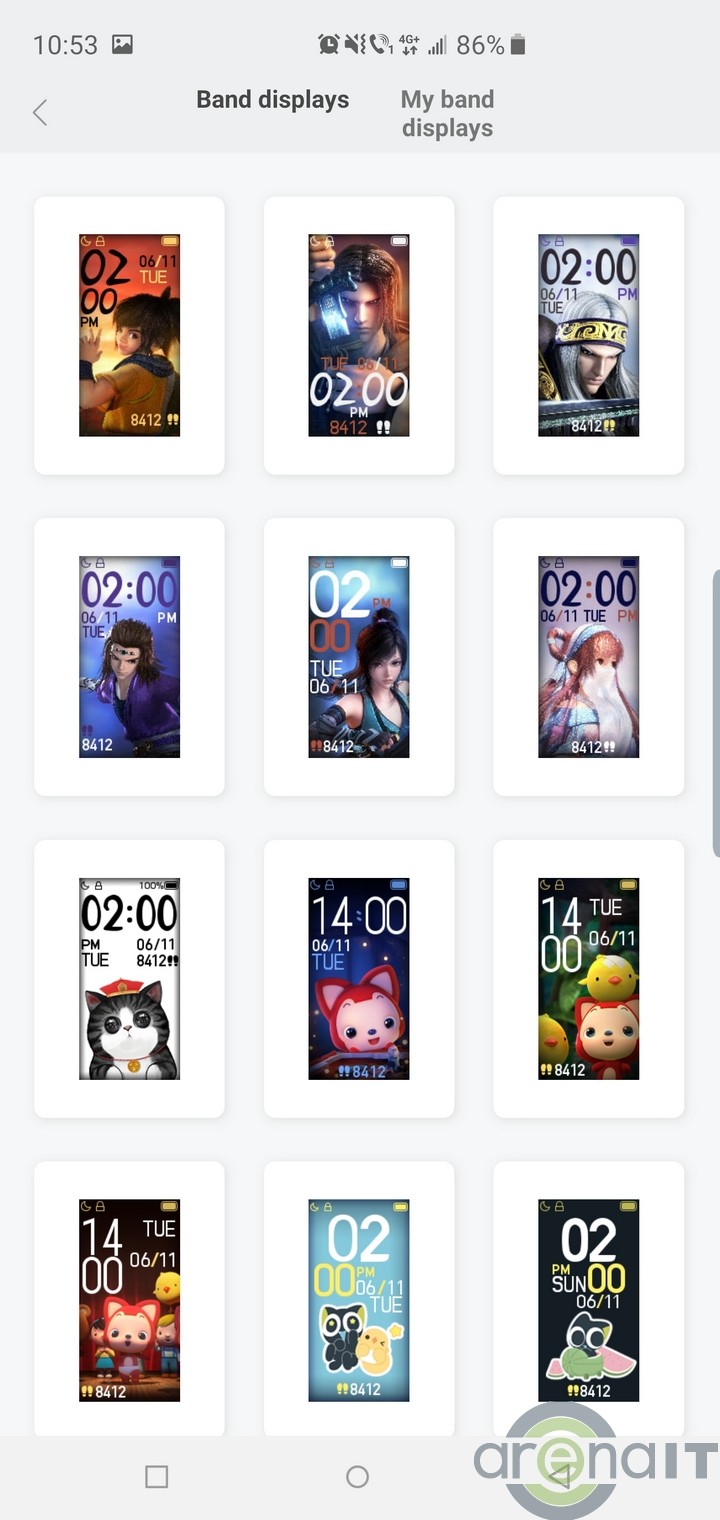Open the purple-robed fighter watch face
The width and height of the screenshot is (720, 1520).
coord(129,657)
